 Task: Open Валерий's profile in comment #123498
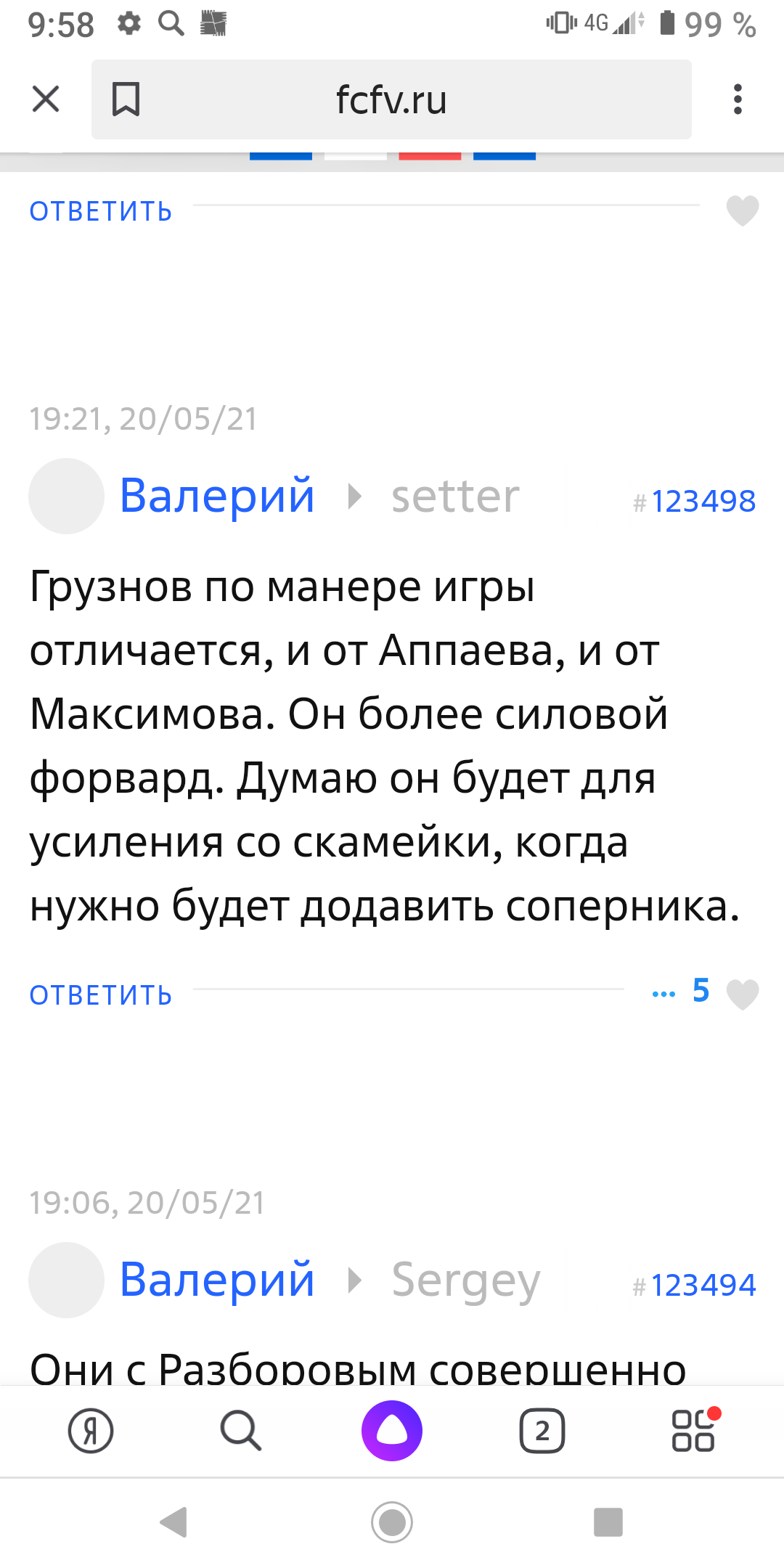coord(217,496)
